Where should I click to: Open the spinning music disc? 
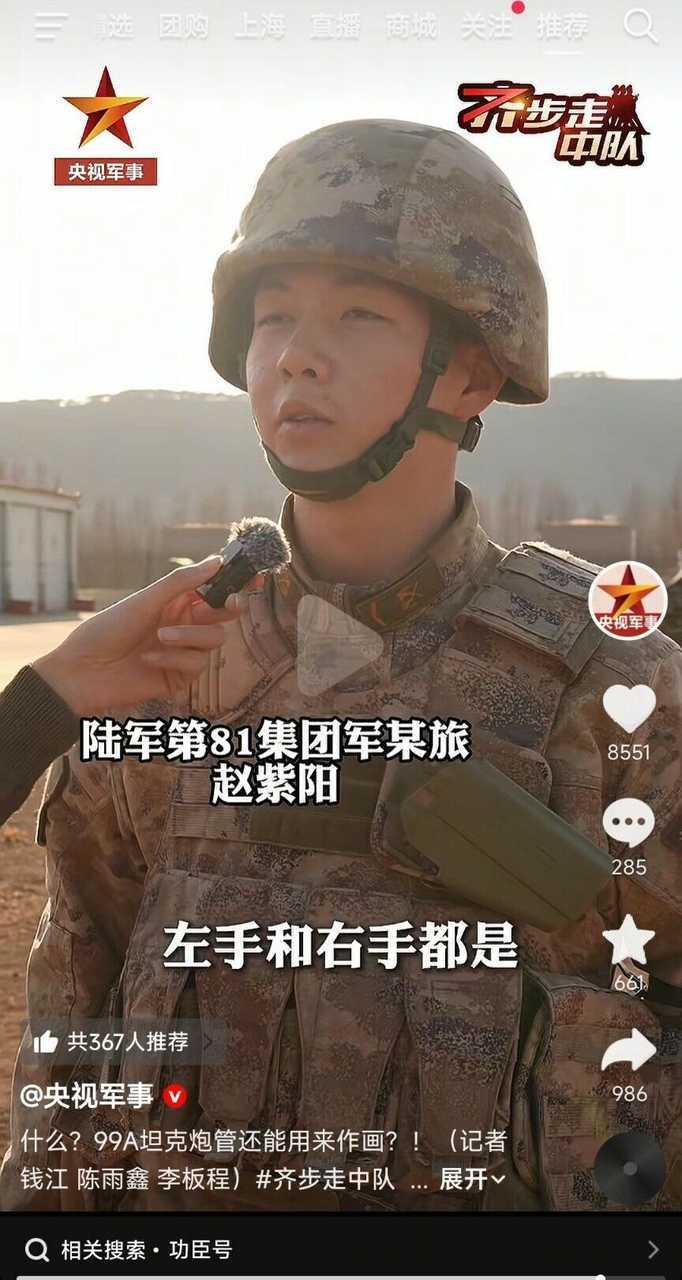629,1168
